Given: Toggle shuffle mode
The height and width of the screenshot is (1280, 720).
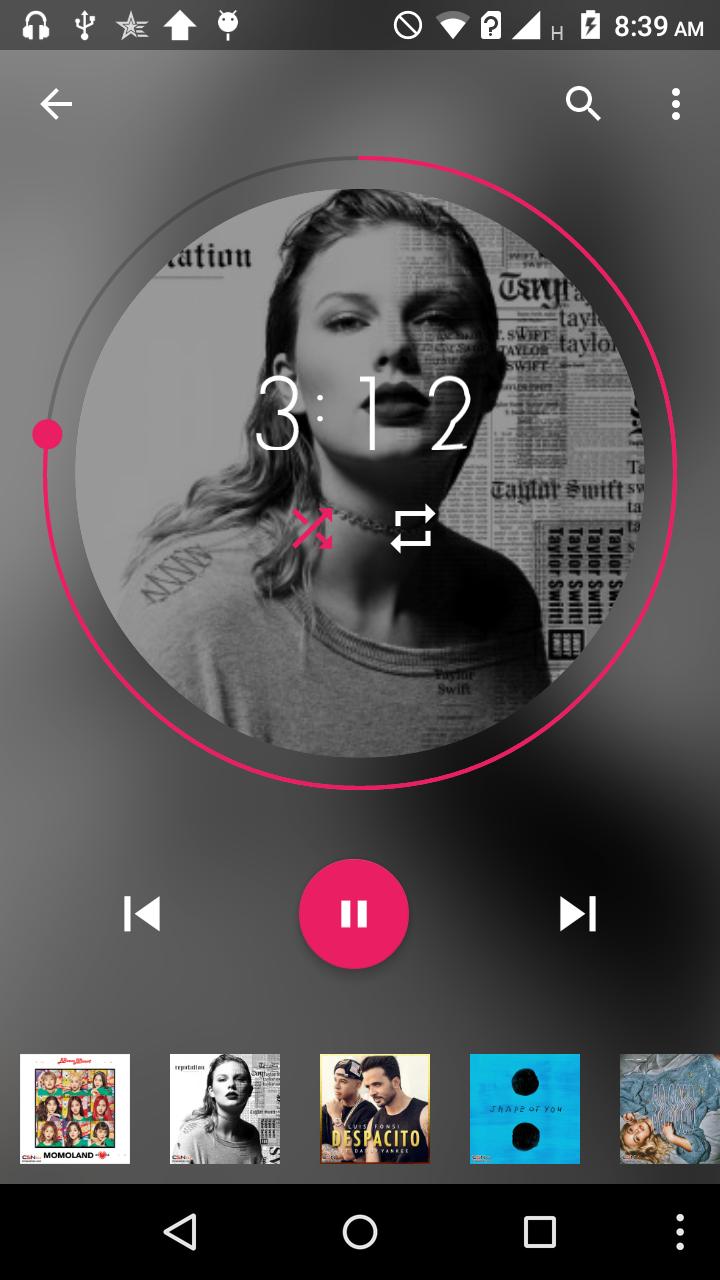Looking at the screenshot, I should pos(312,528).
